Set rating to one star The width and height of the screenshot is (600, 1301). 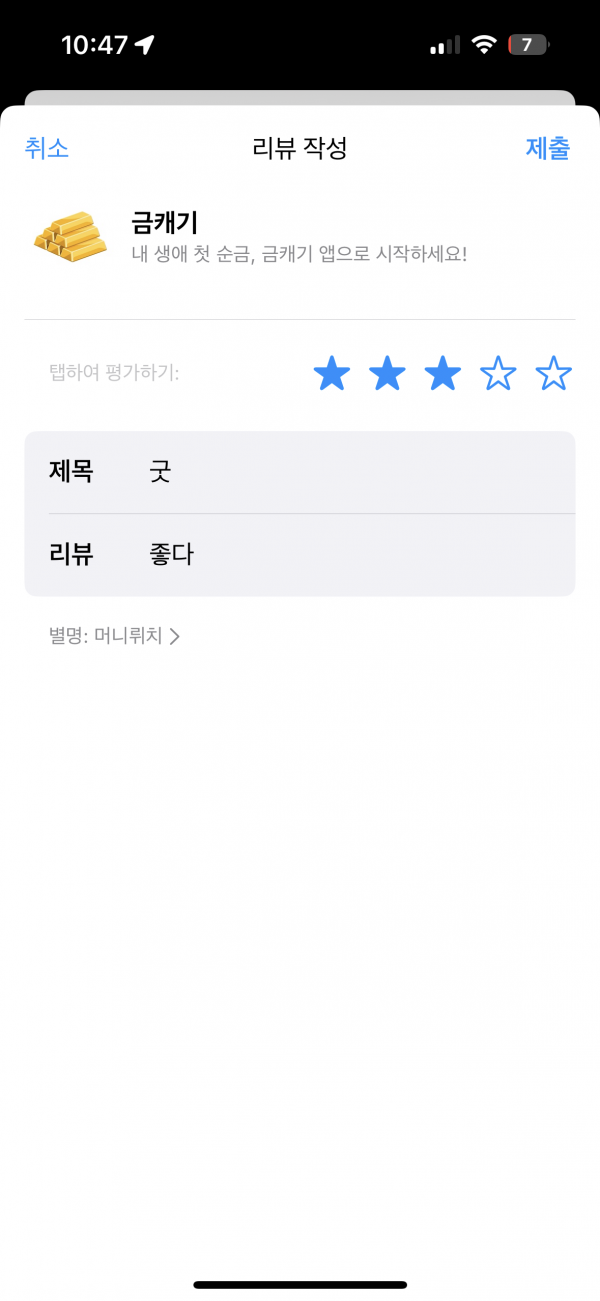332,374
